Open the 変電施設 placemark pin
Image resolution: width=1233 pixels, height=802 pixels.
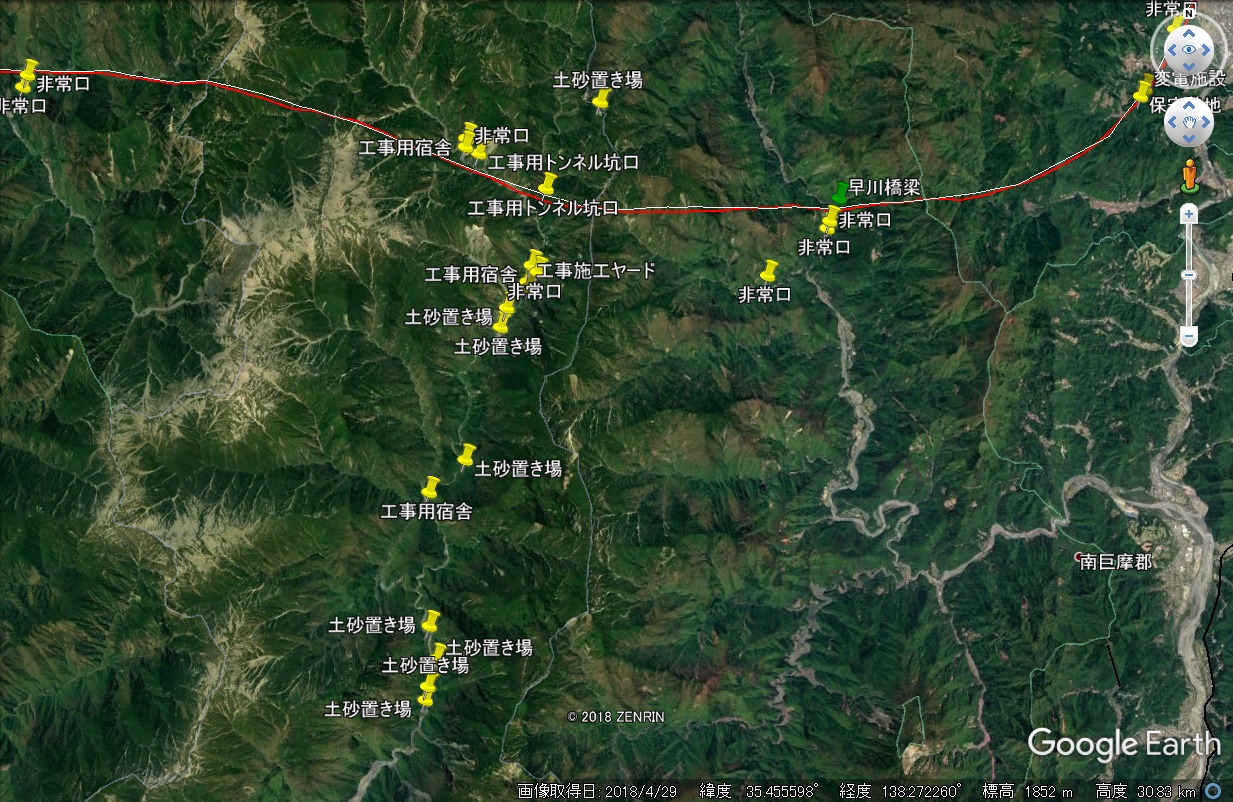(1147, 81)
